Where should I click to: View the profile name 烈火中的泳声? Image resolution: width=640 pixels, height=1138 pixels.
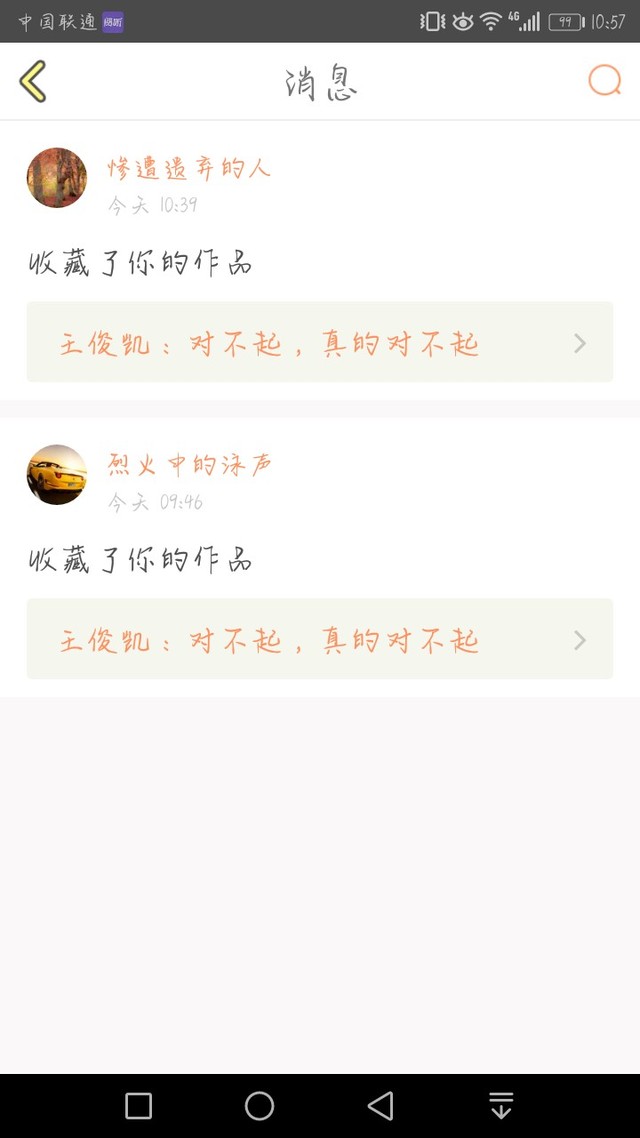pos(190,465)
